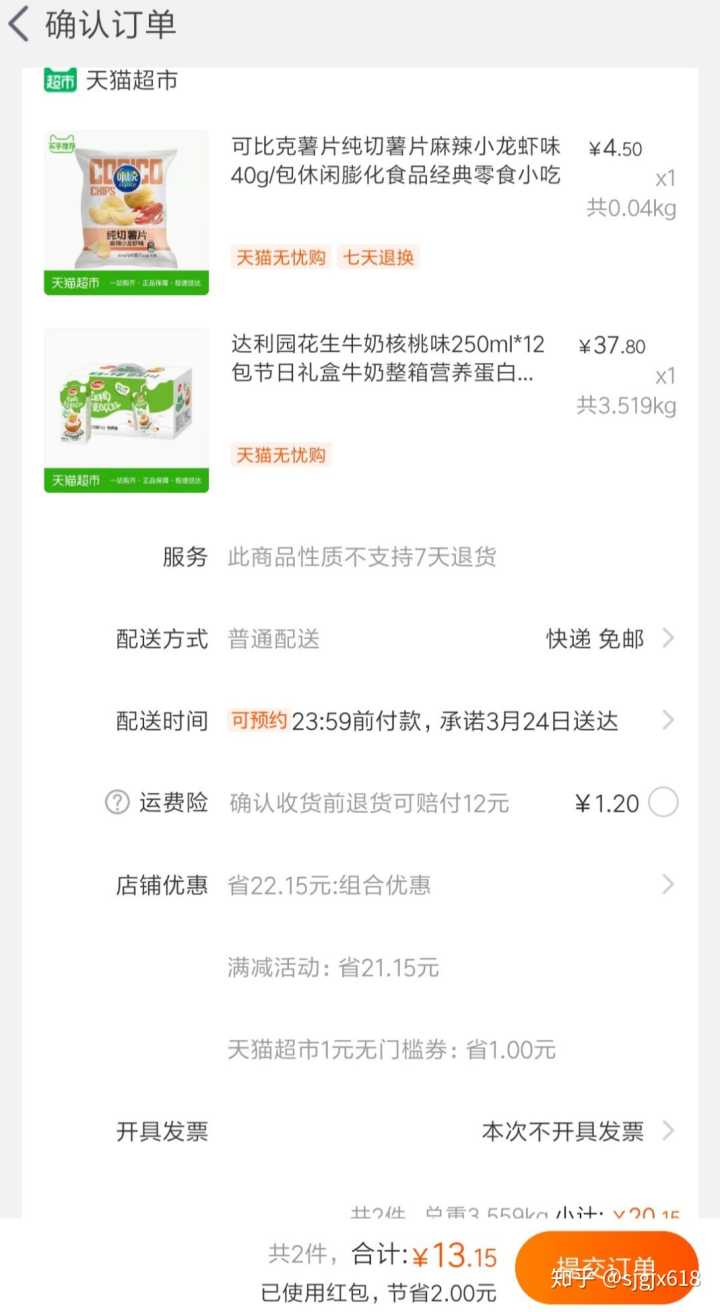Image resolution: width=720 pixels, height=1312 pixels.
Task: Select the 运费险 ¥1.20 option
Action: (663, 802)
